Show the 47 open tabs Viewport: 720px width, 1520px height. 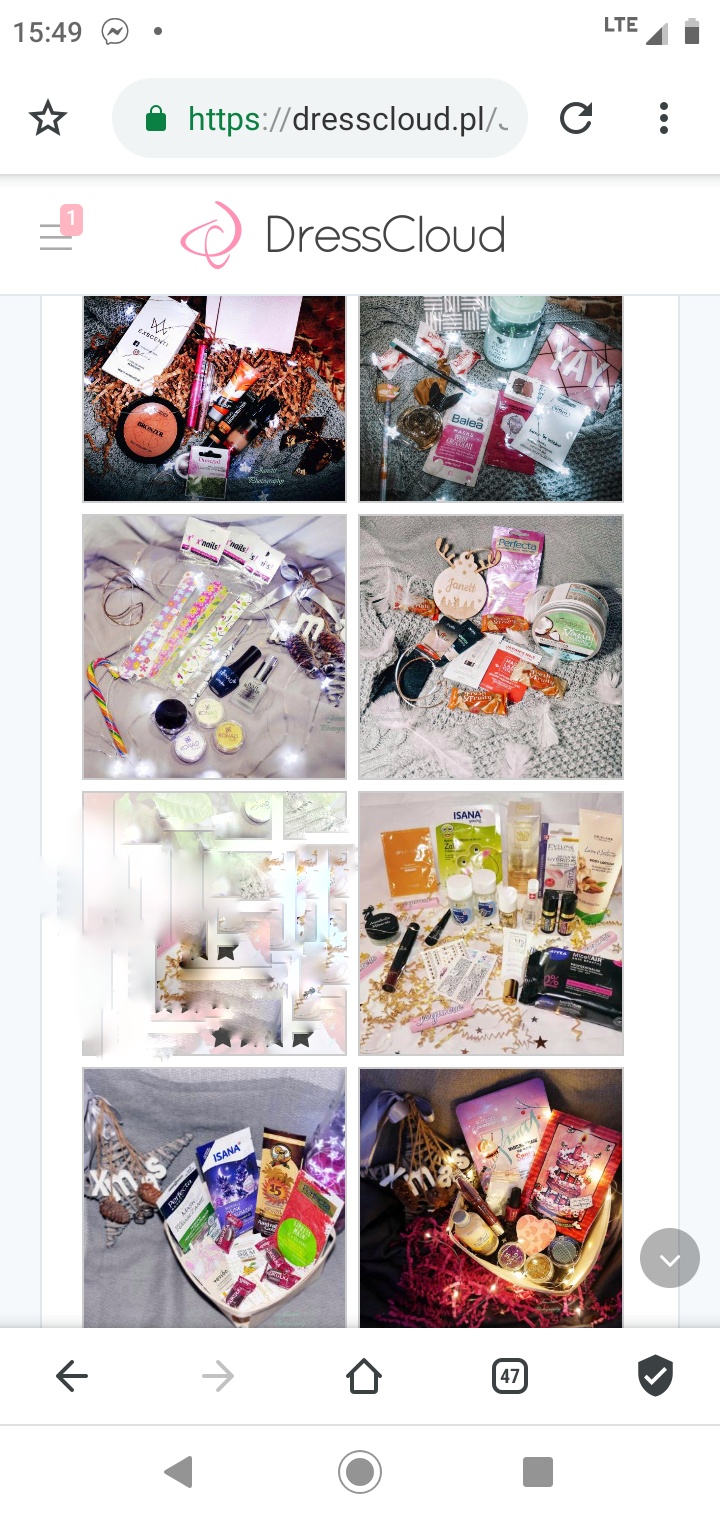tap(510, 1377)
